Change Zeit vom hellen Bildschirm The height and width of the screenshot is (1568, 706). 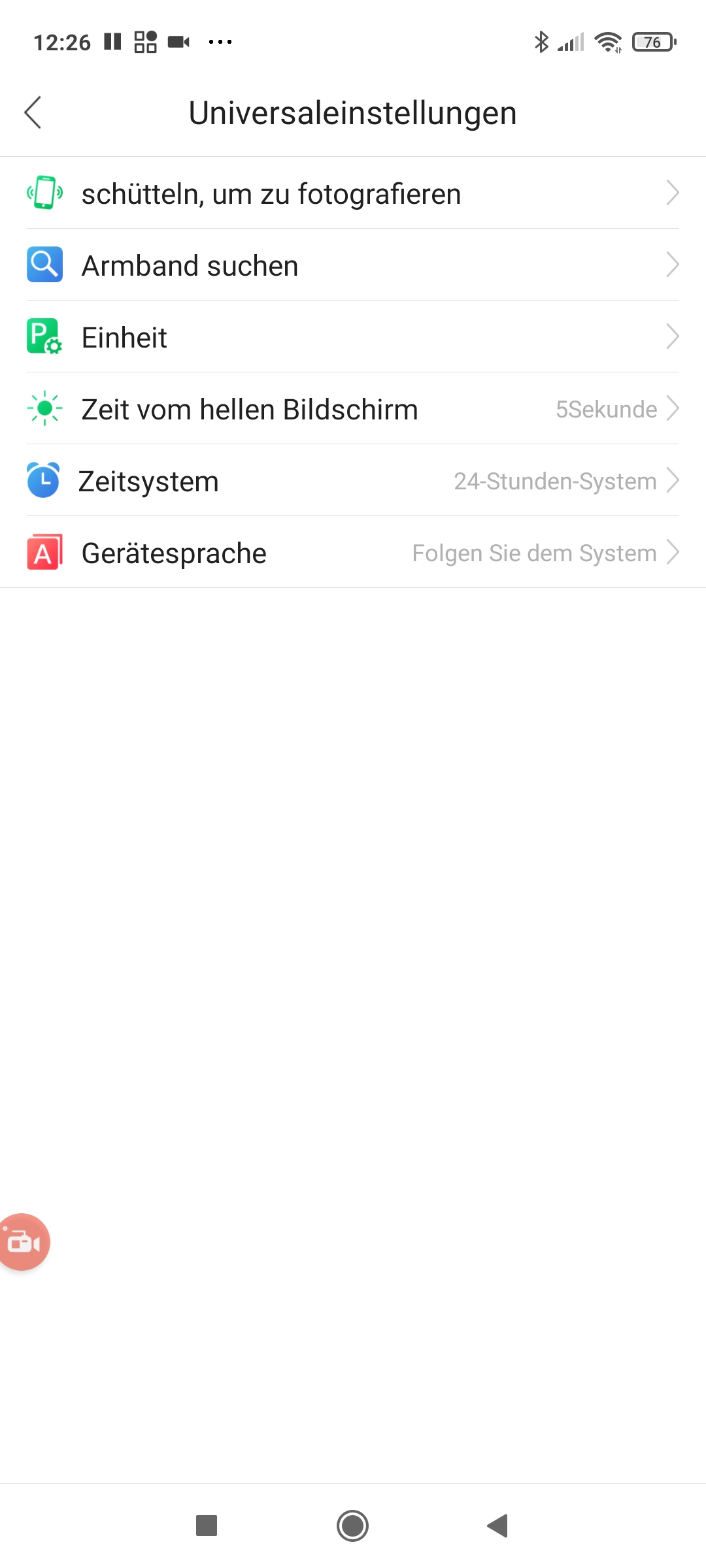pyautogui.click(x=353, y=409)
